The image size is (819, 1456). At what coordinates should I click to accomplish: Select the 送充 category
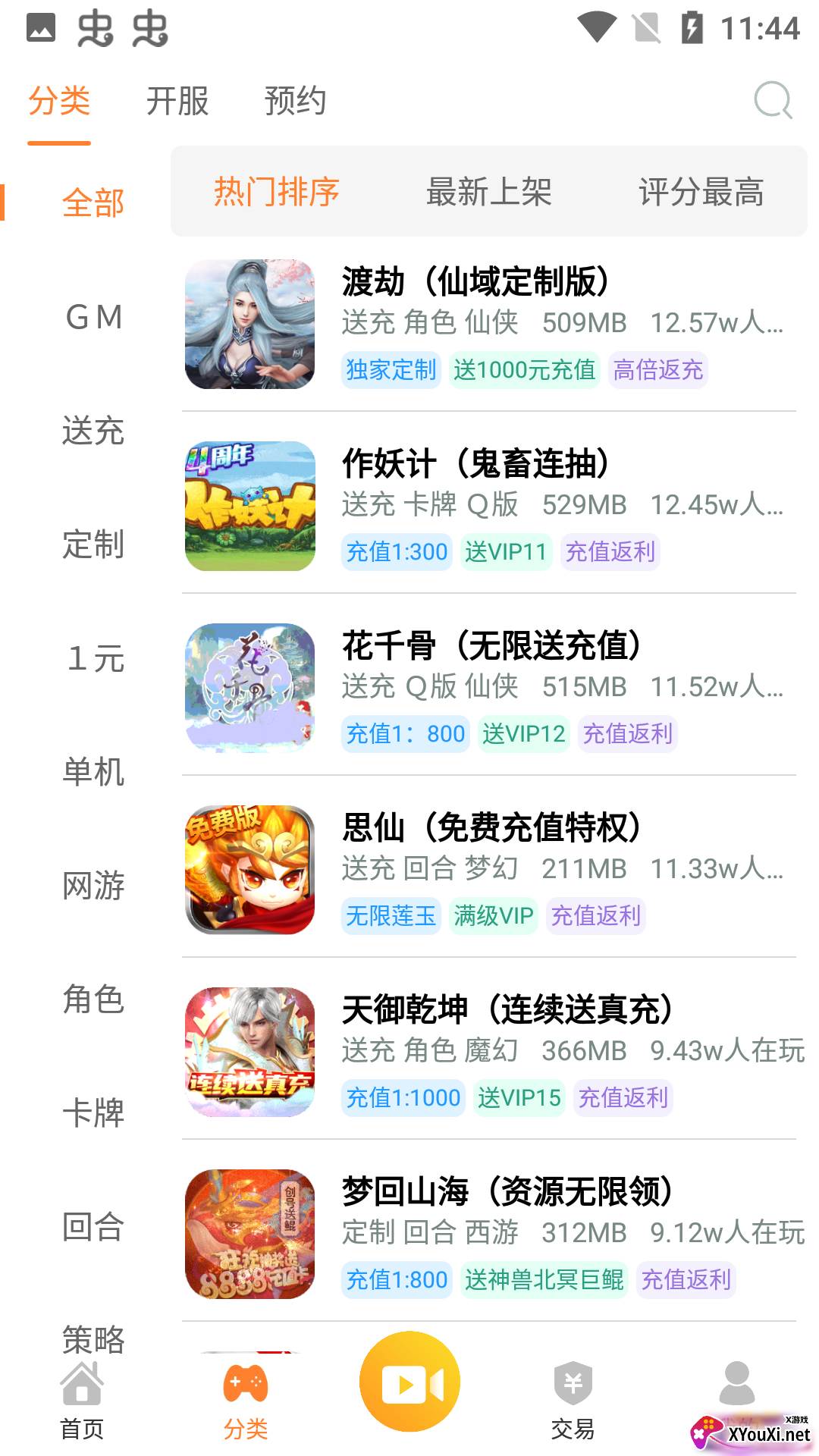pos(93,431)
